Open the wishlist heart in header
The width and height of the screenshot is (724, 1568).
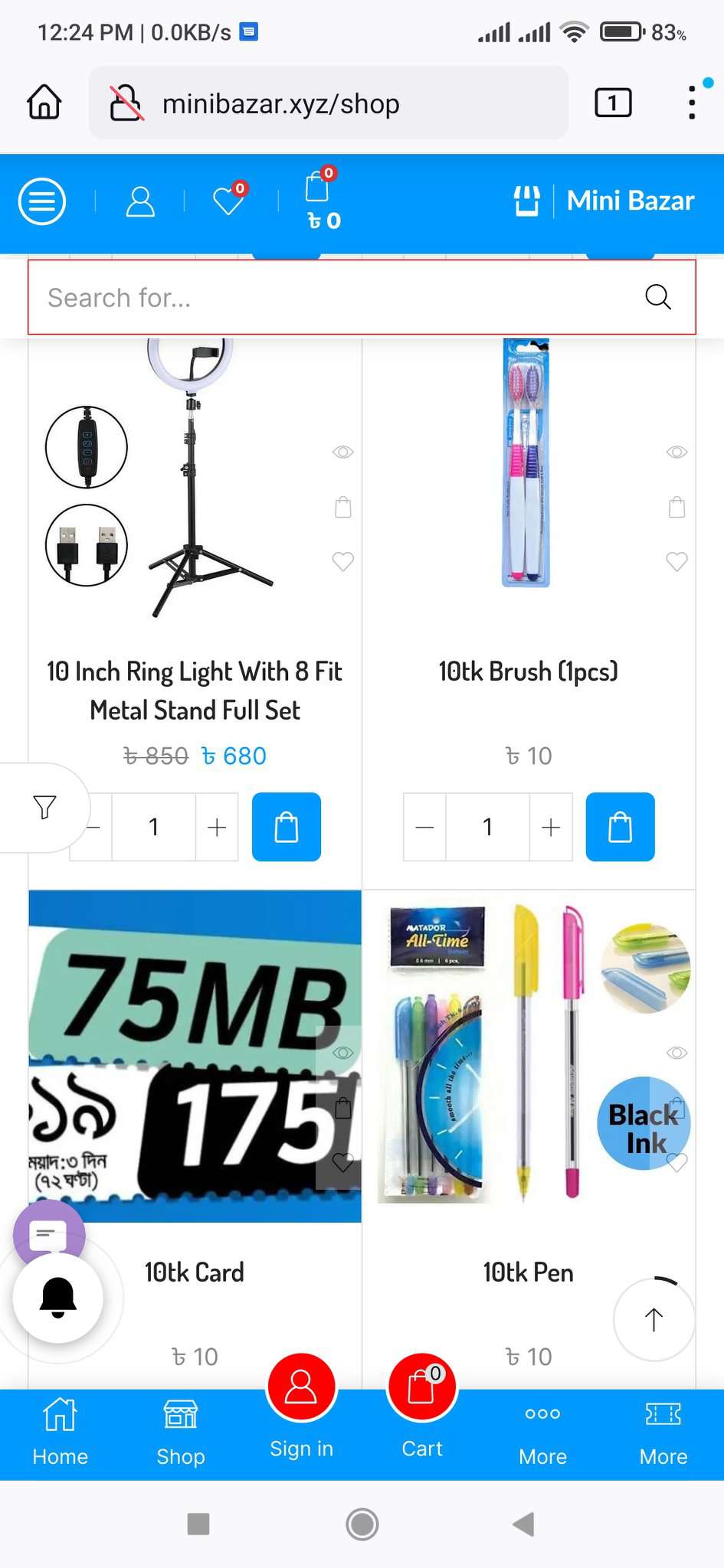click(230, 199)
